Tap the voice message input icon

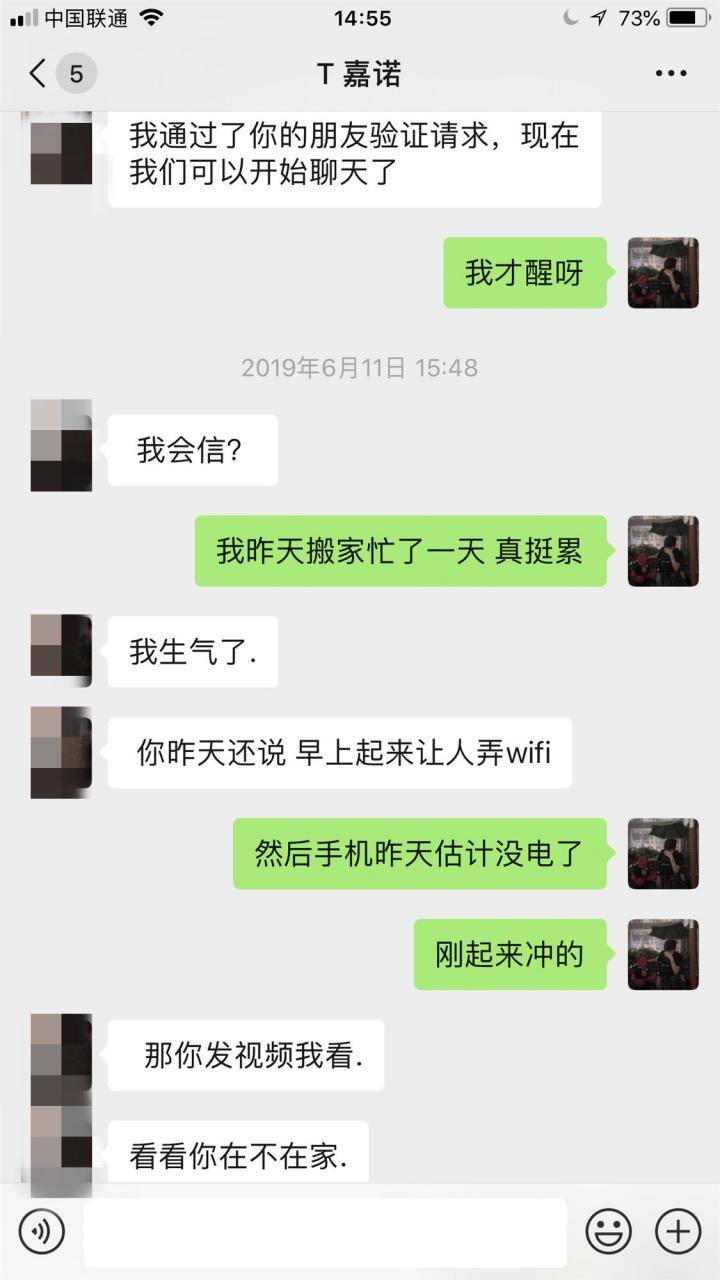tap(39, 1231)
